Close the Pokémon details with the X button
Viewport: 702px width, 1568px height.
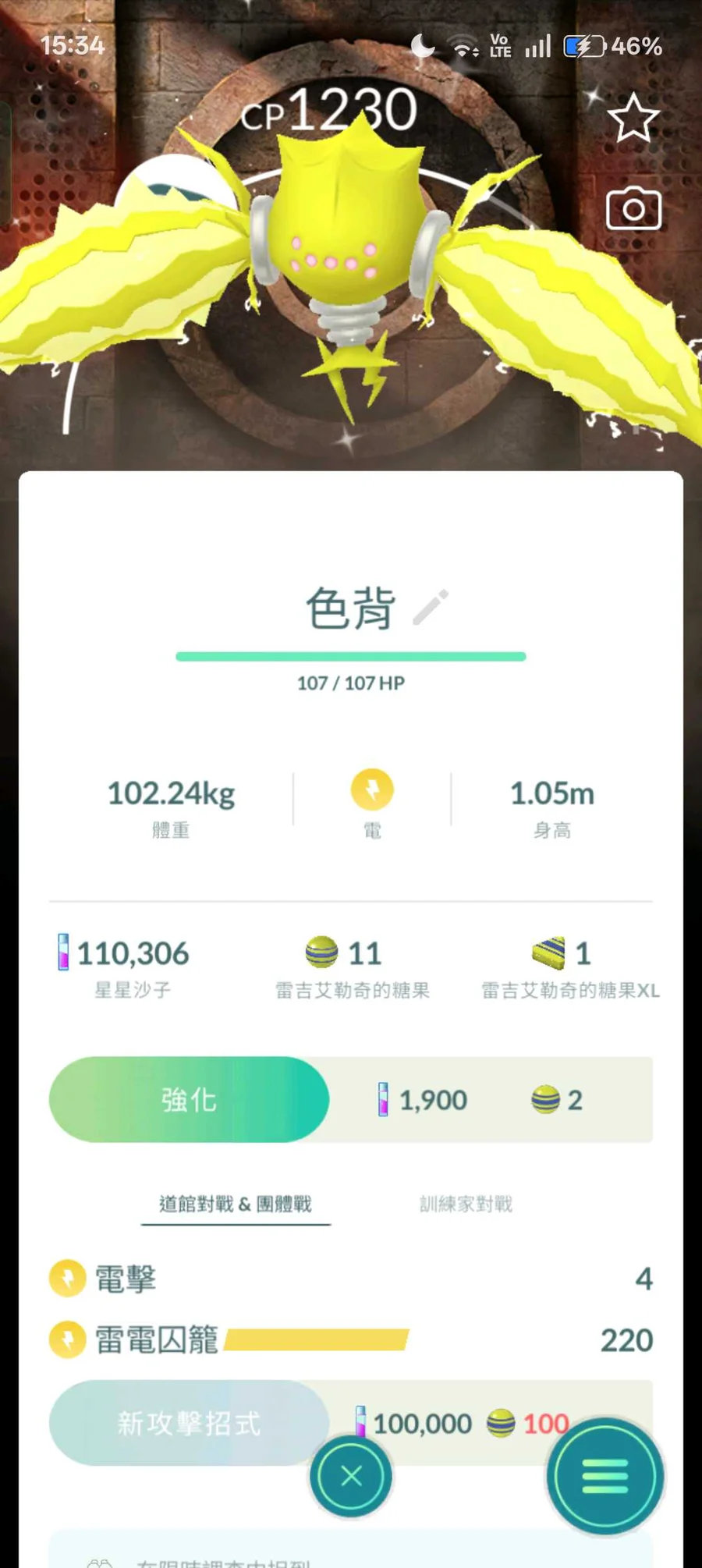pos(351,1476)
